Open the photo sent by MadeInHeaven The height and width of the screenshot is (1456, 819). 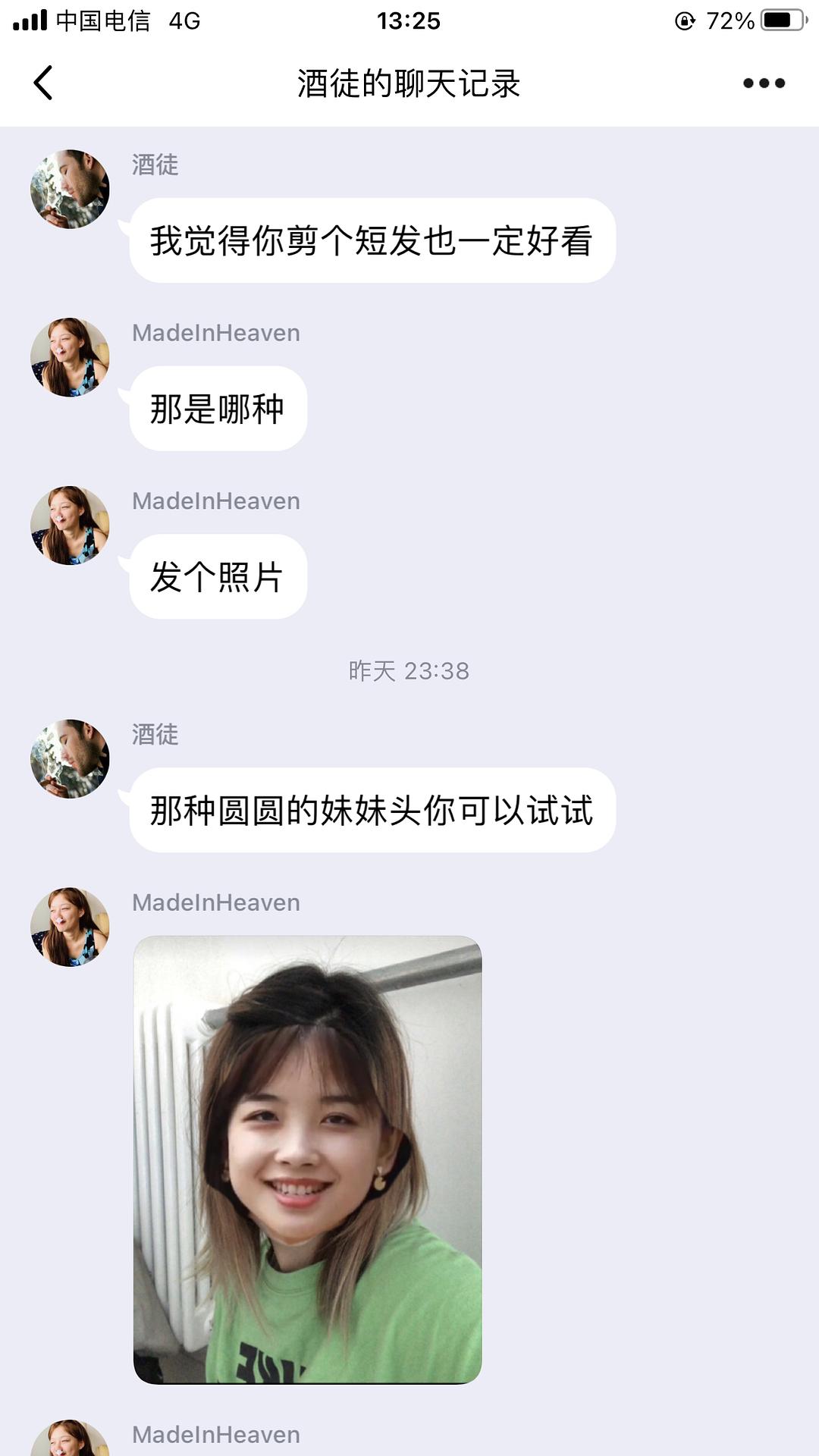(x=307, y=1159)
